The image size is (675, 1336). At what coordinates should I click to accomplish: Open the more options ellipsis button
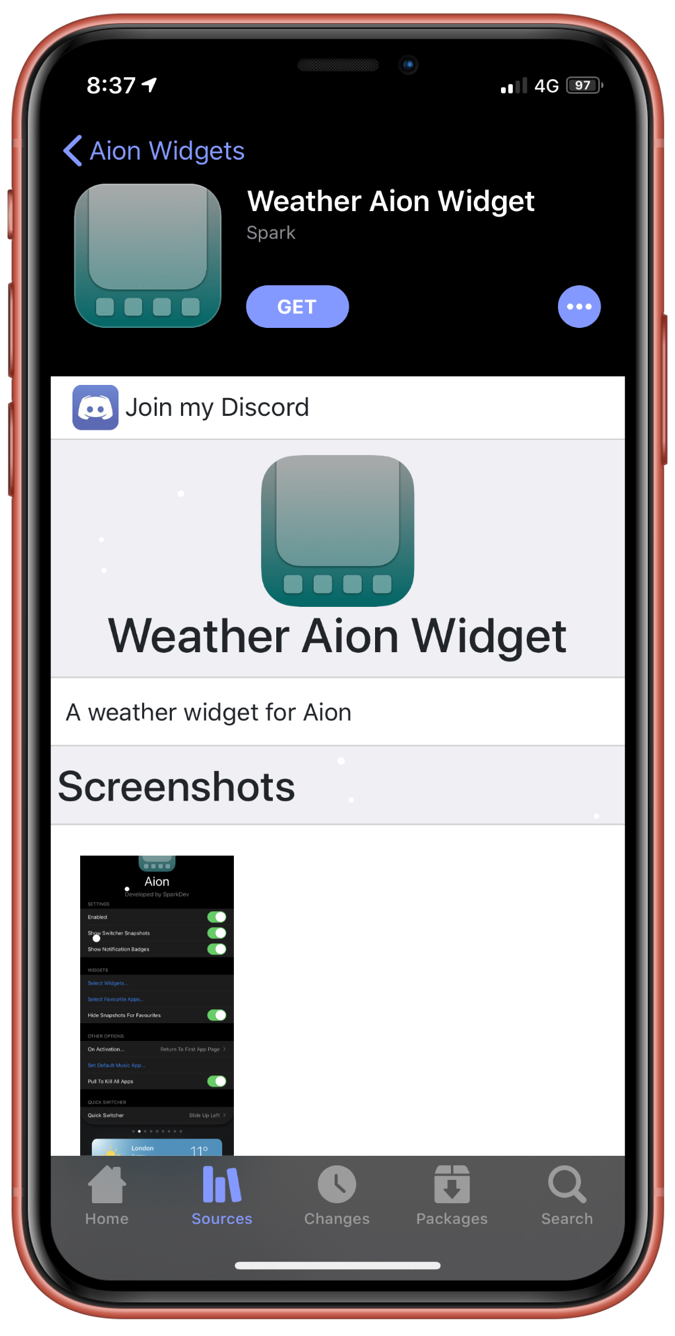click(579, 307)
